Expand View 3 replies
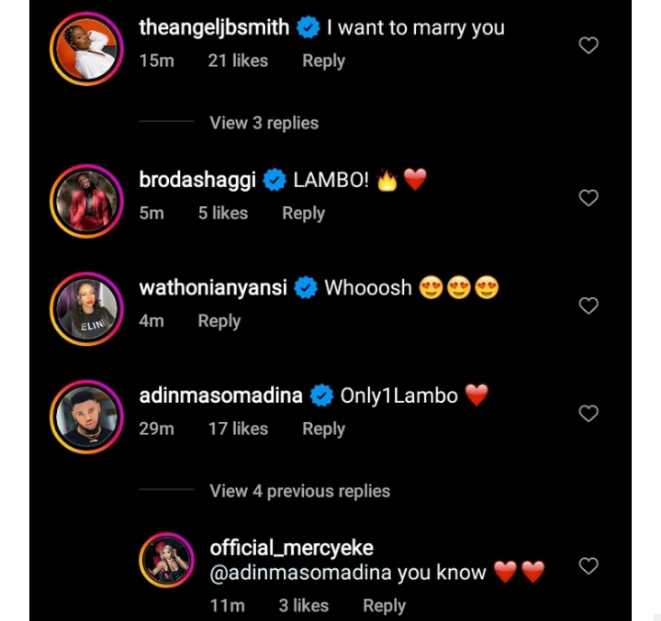Screen dimensions: 661x621 pyautogui.click(x=264, y=123)
